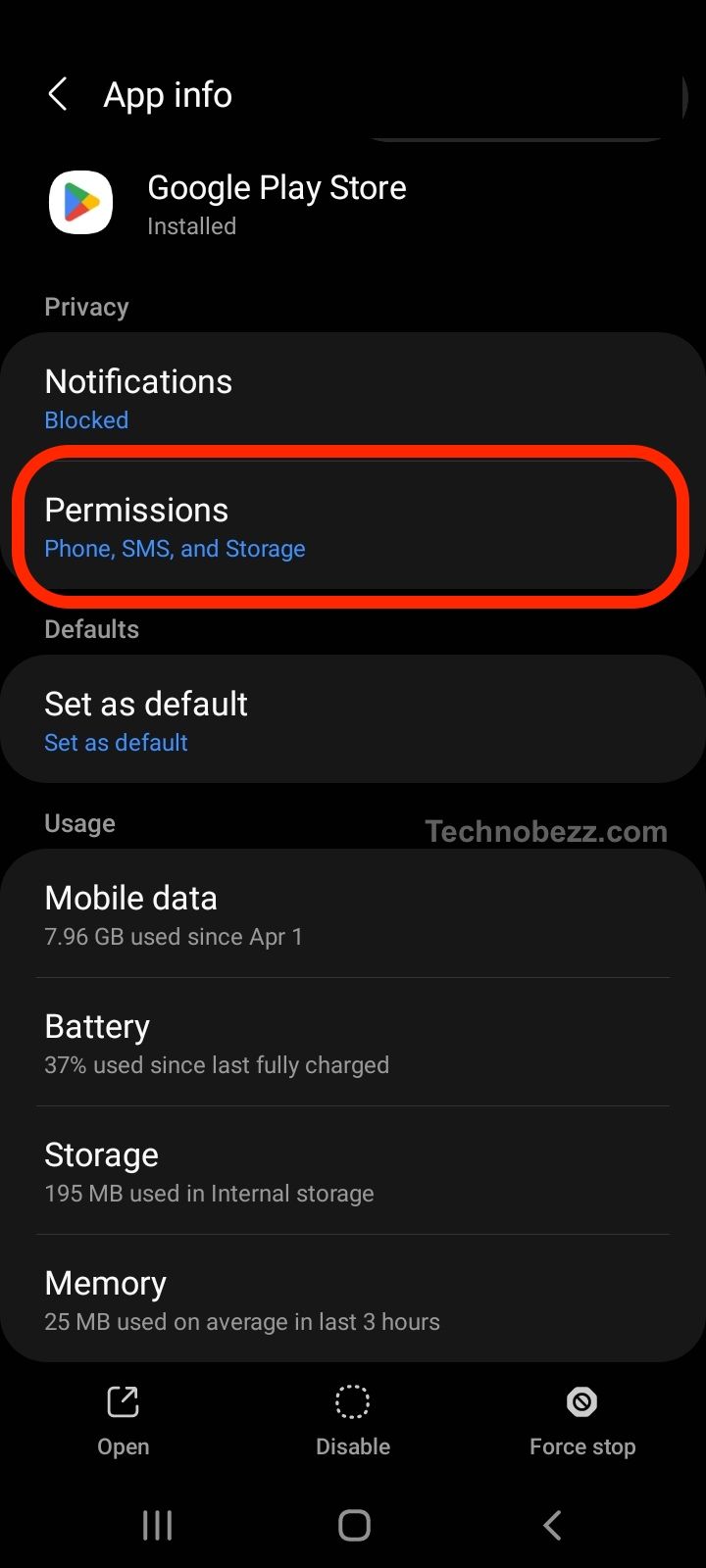Viewport: 706px width, 1568px height.
Task: Open the Notifications setting
Action: [x=353, y=399]
